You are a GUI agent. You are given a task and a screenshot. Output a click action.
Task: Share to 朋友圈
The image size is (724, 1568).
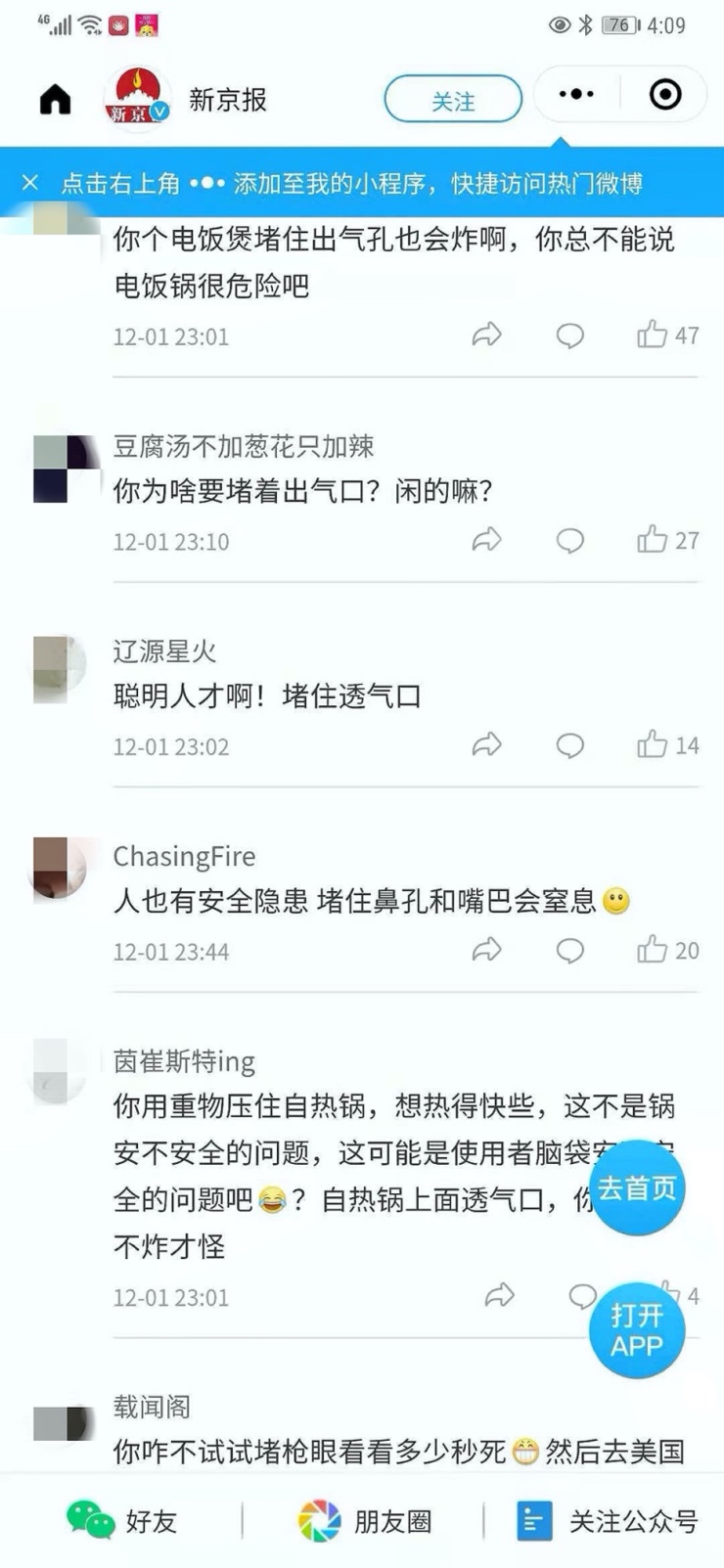[364, 1521]
